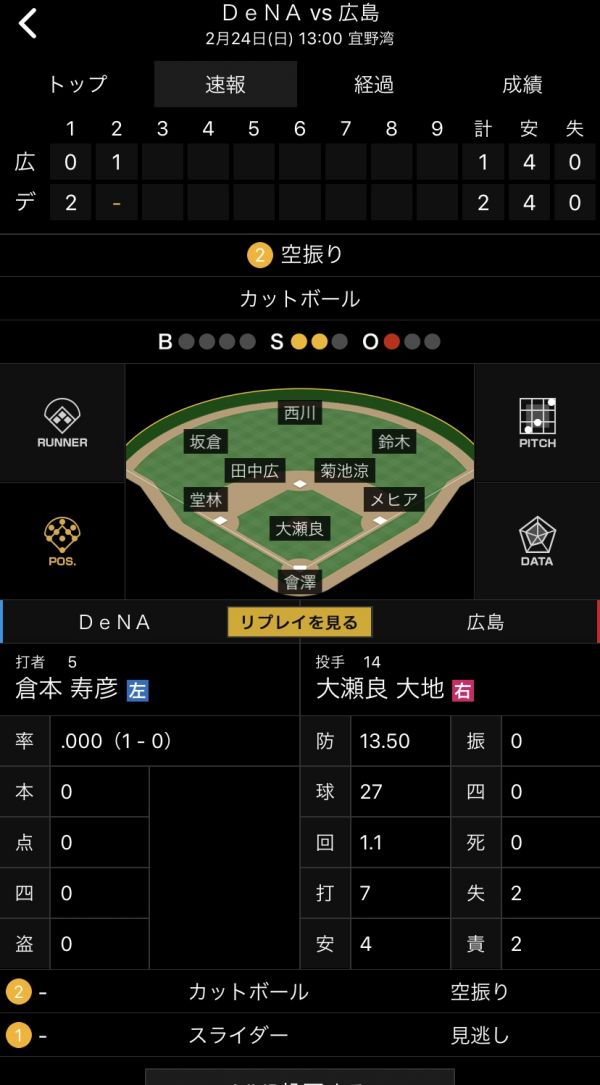
Task: Open the DATA radar chart
Action: pos(537,541)
